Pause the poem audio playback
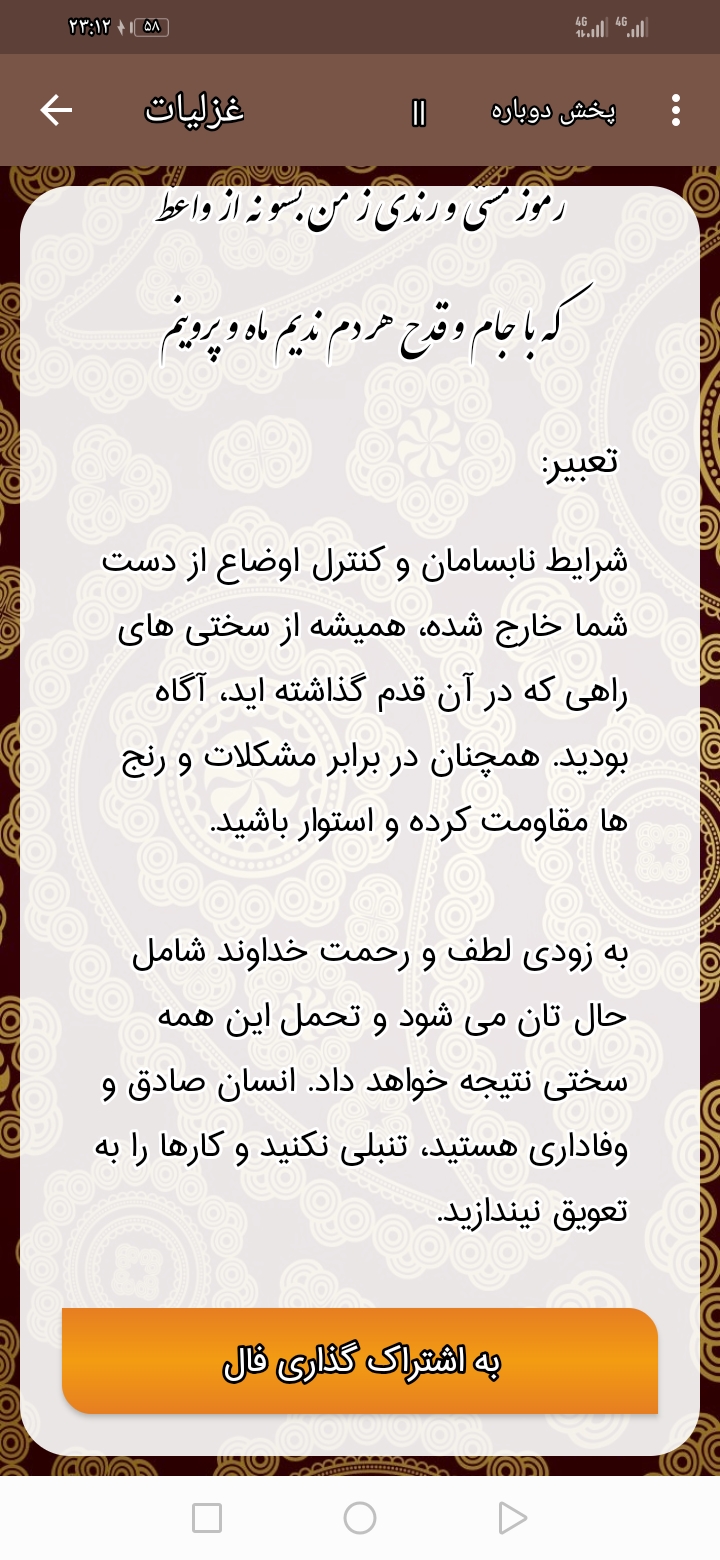 (x=419, y=113)
